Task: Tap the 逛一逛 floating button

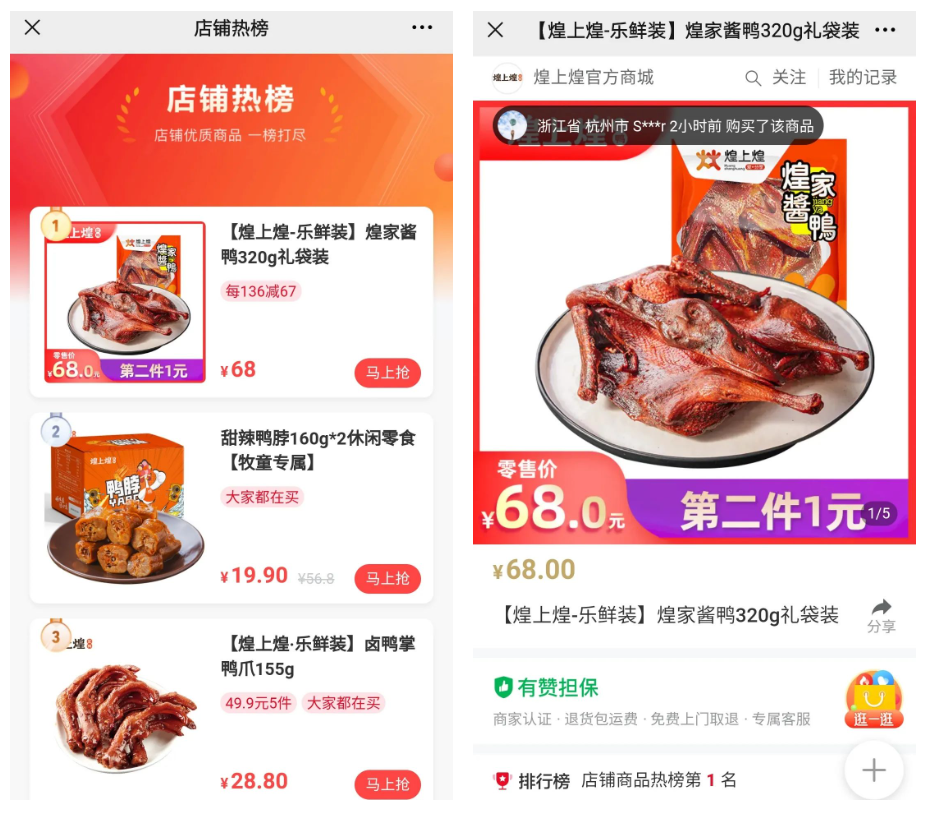Action: [x=873, y=699]
